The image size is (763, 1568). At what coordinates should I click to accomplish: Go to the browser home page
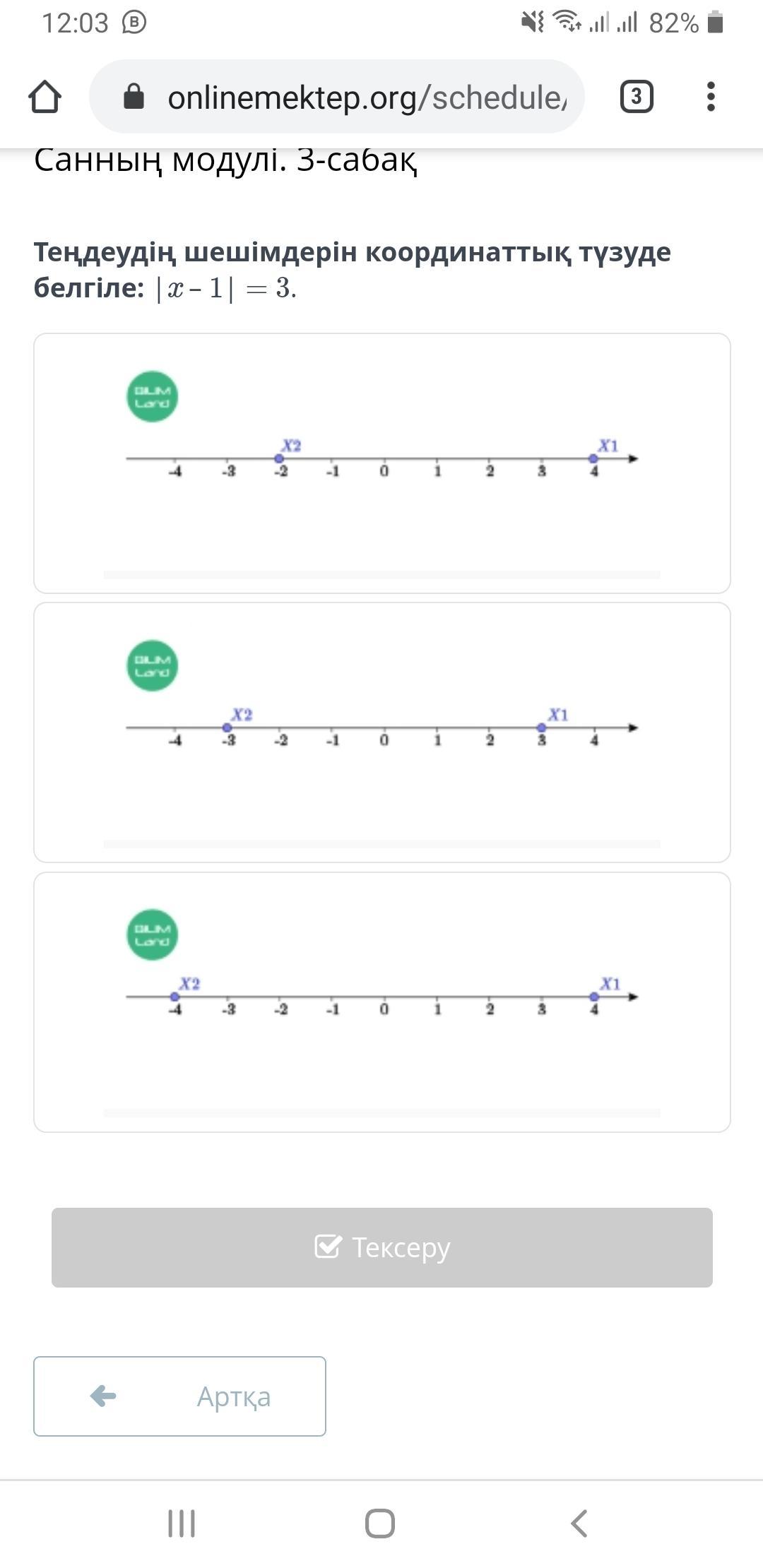45,97
